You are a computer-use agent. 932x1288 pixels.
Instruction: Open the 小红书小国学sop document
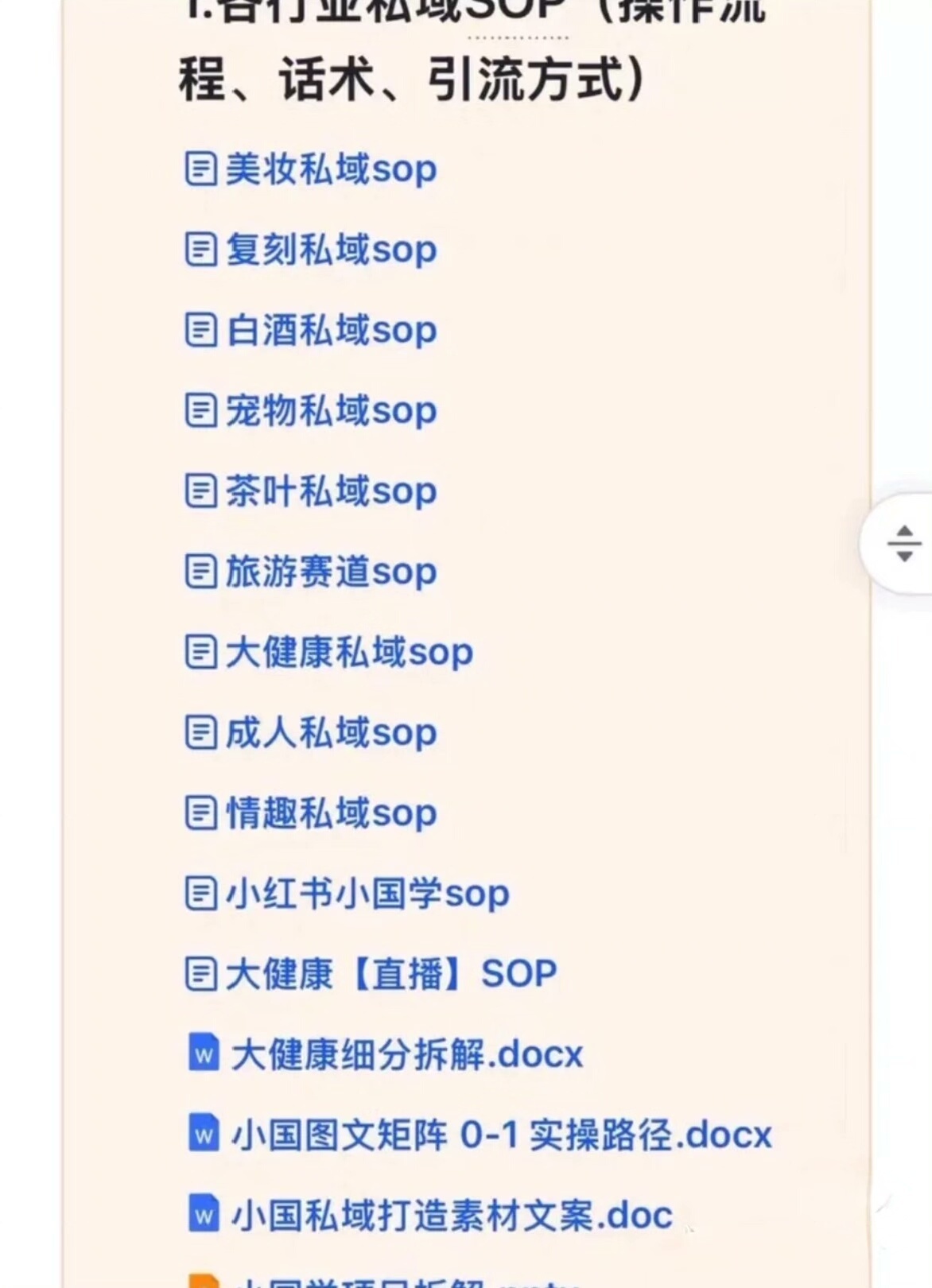(367, 894)
